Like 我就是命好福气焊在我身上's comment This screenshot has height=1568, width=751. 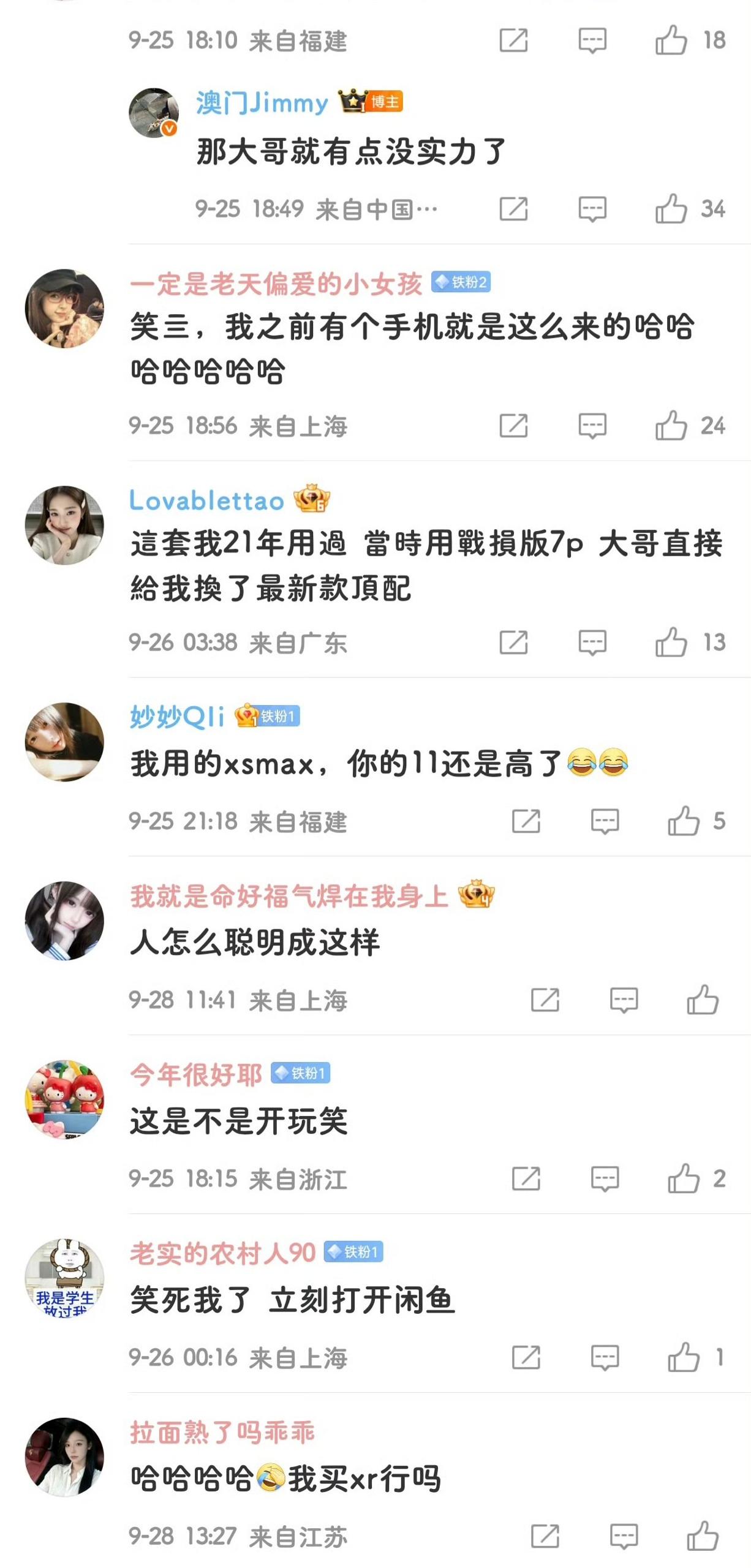[x=703, y=1000]
